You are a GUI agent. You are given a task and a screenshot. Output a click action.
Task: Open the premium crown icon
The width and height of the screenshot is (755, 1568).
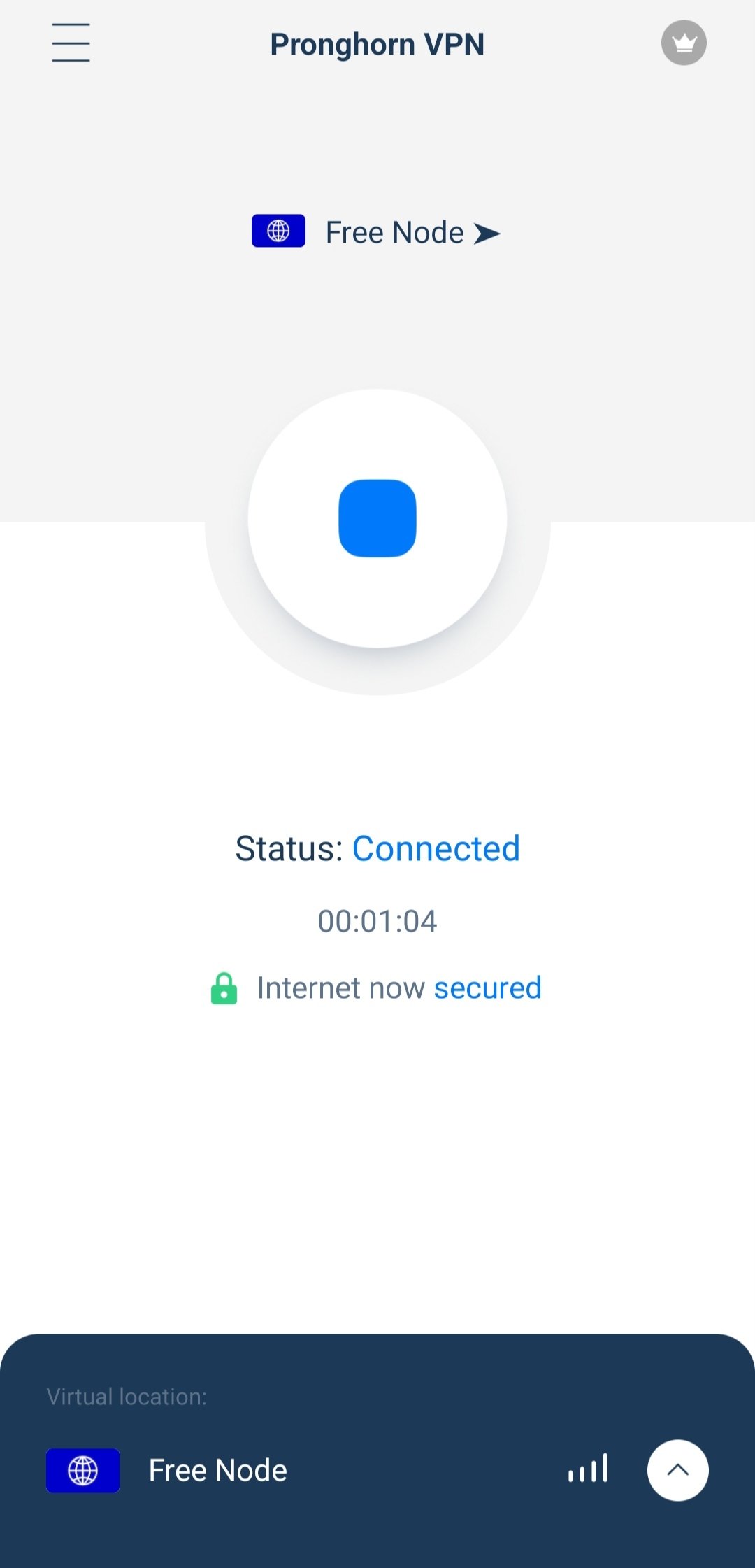(684, 43)
